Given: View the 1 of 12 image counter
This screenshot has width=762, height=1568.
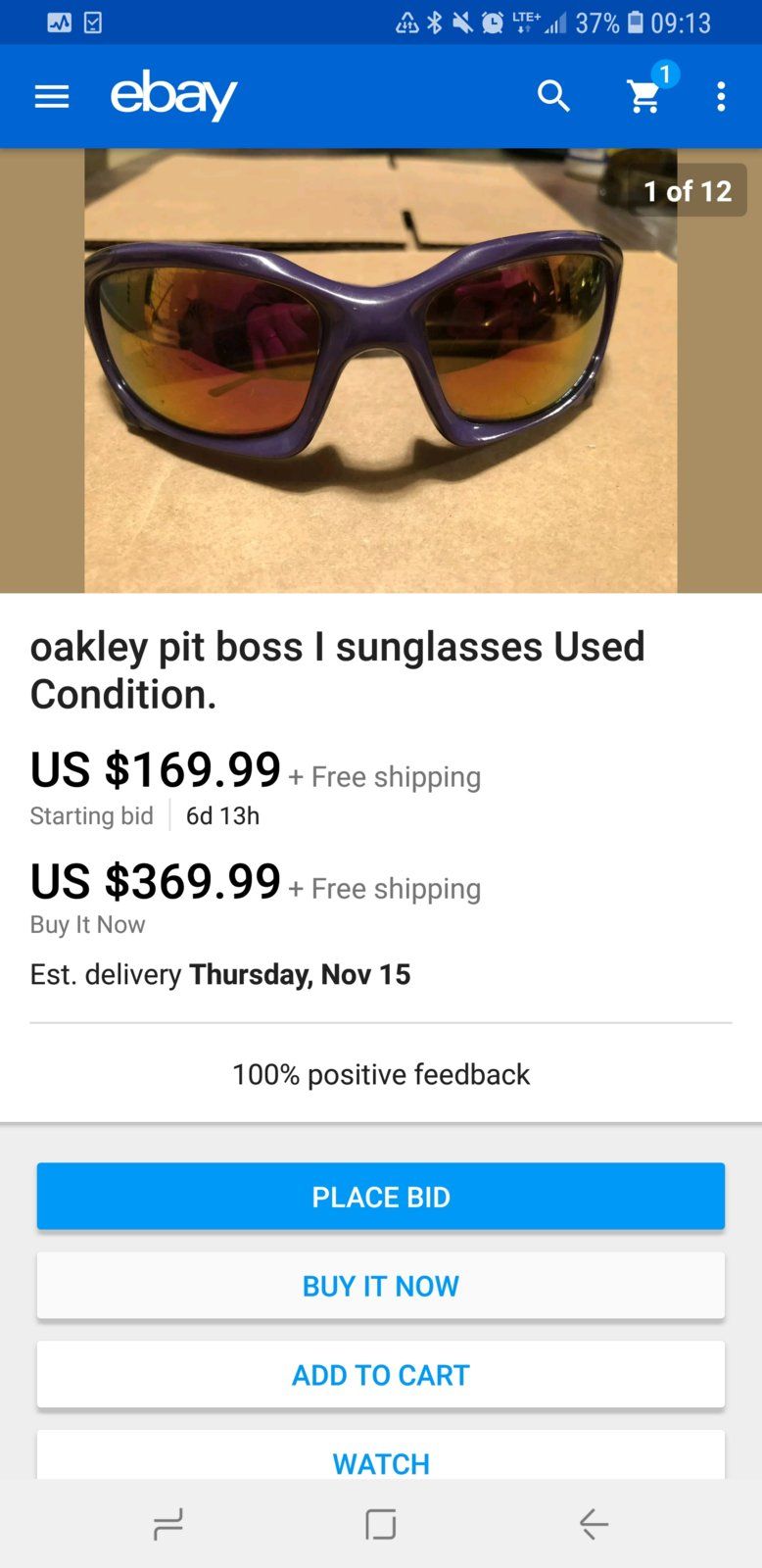Looking at the screenshot, I should click(690, 191).
